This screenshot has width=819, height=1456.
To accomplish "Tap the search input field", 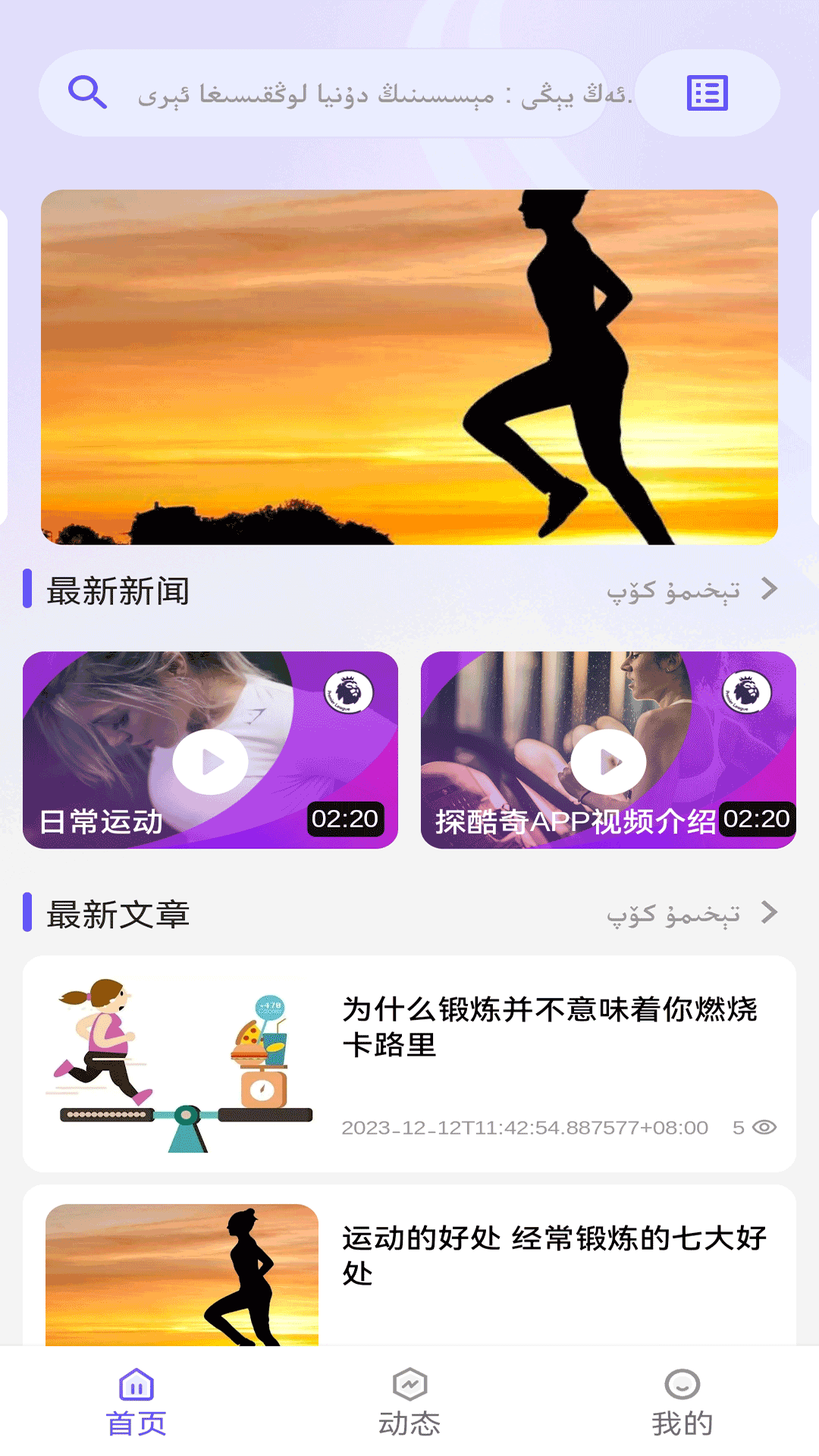I will pos(379,93).
